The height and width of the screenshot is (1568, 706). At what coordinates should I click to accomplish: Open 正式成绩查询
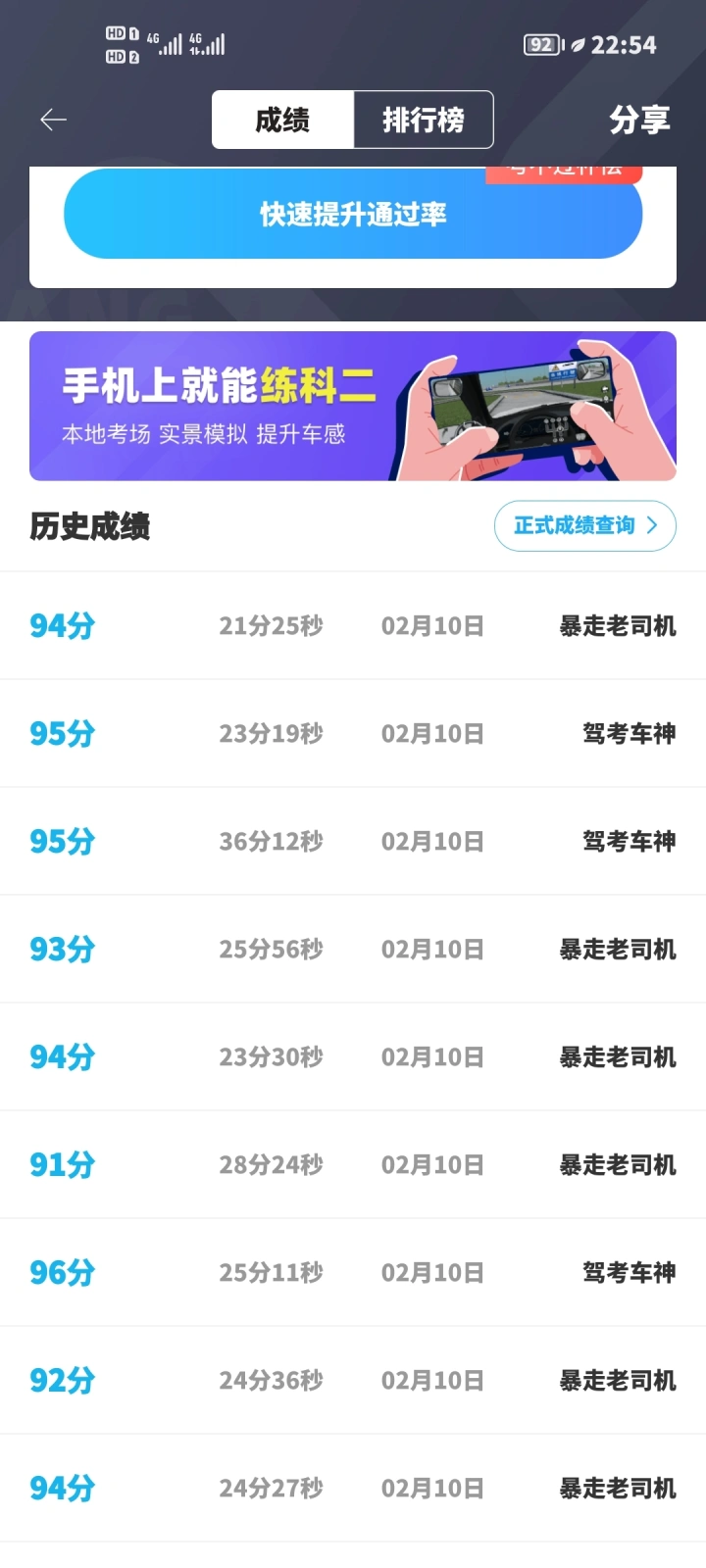[585, 526]
